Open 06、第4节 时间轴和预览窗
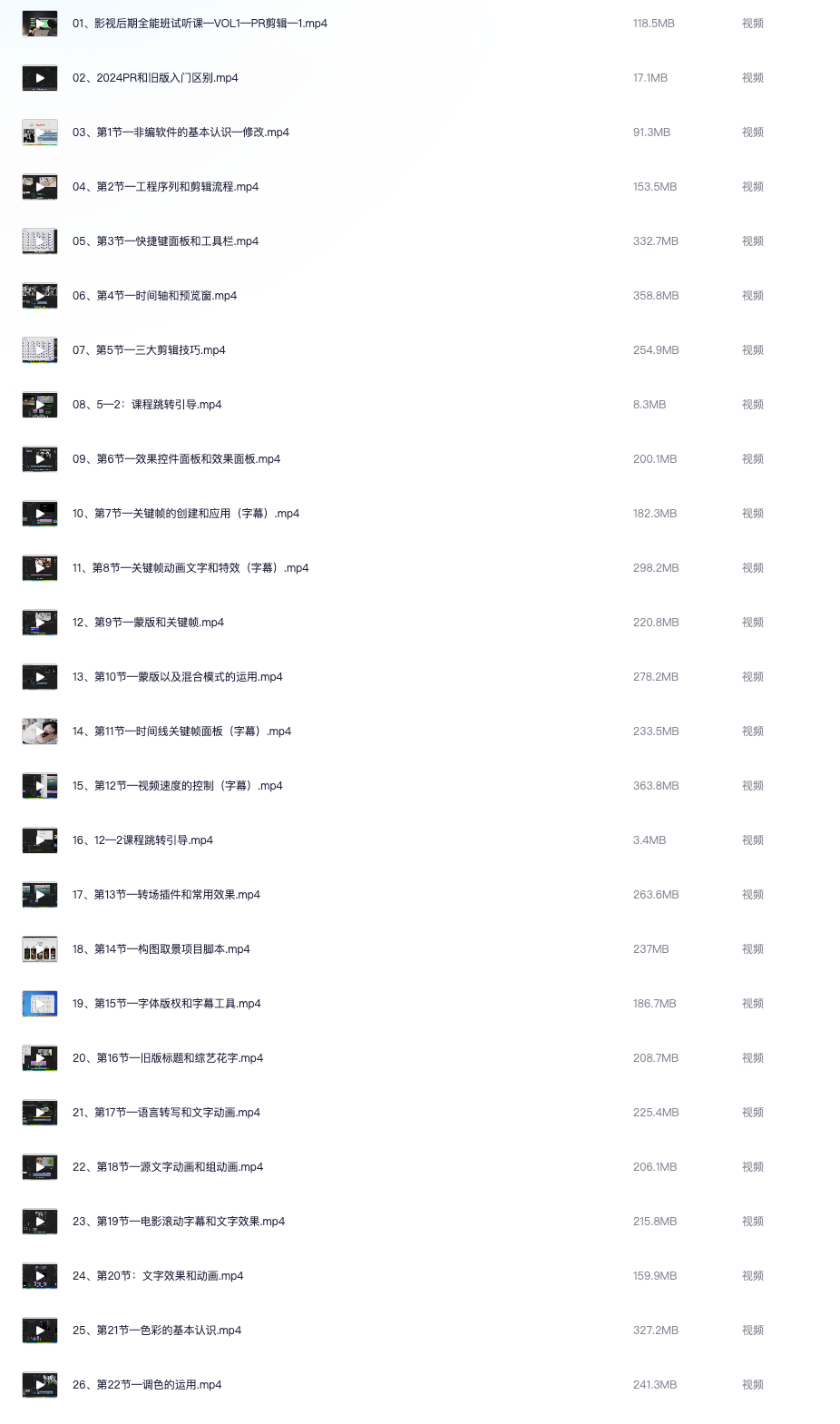Image resolution: width=840 pixels, height=1424 pixels. [154, 296]
